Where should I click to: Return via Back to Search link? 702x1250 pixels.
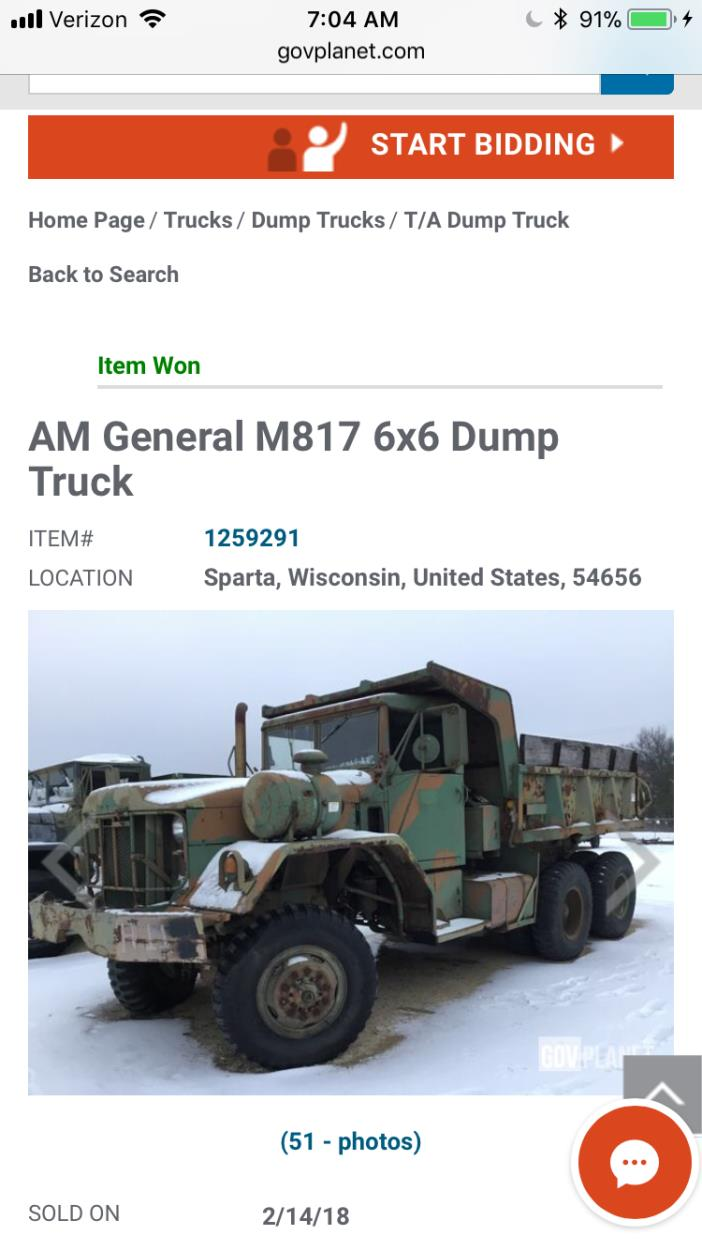[x=103, y=274]
